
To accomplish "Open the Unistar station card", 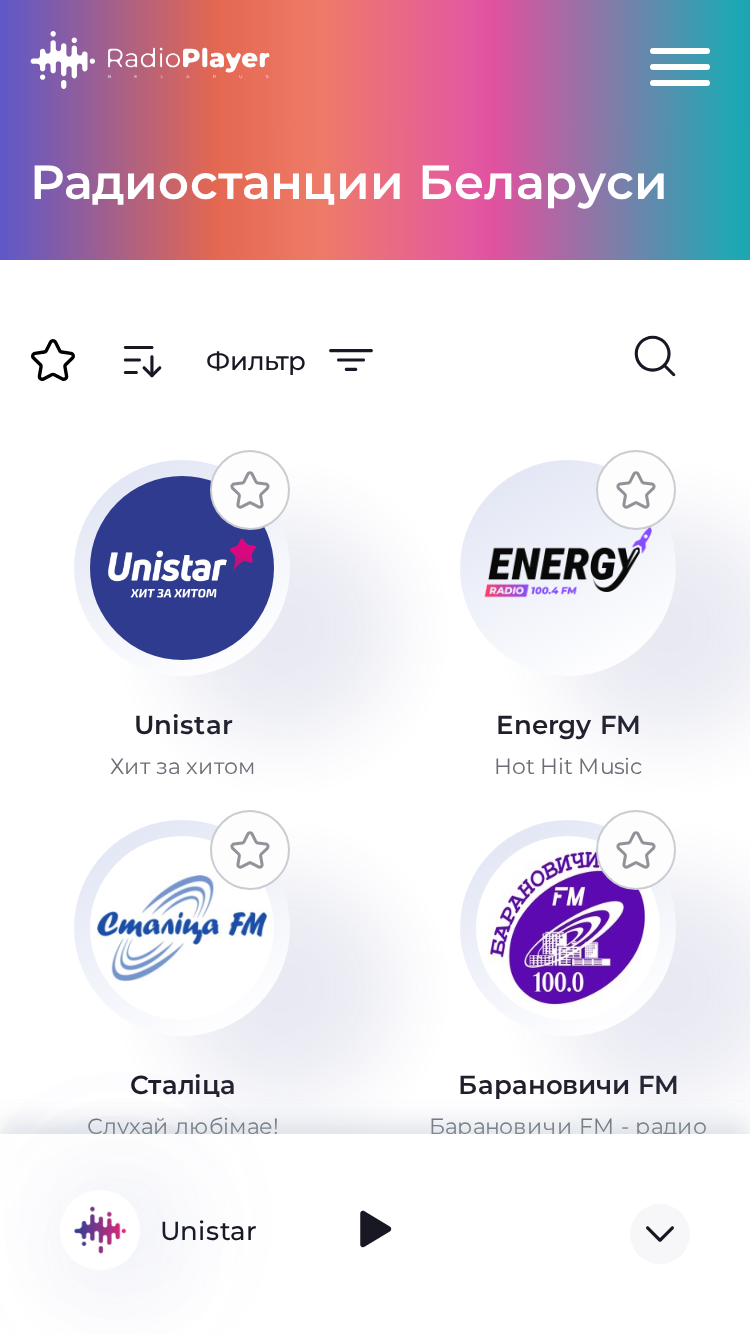I will [182, 568].
